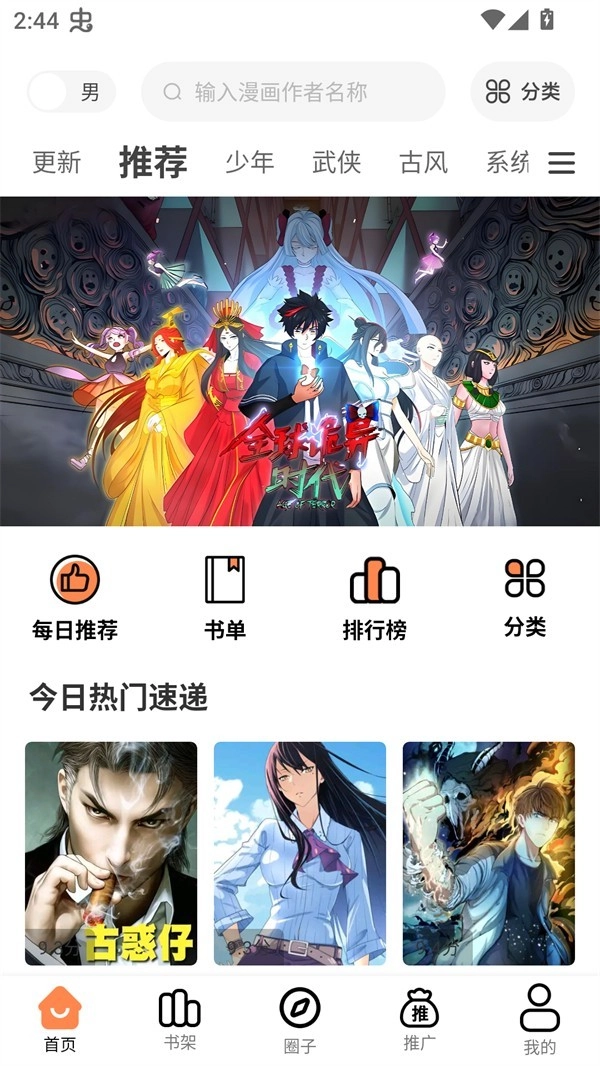The height and width of the screenshot is (1066, 600).
Task: Open 每日推荐 daily picks
Action: pos(75,598)
